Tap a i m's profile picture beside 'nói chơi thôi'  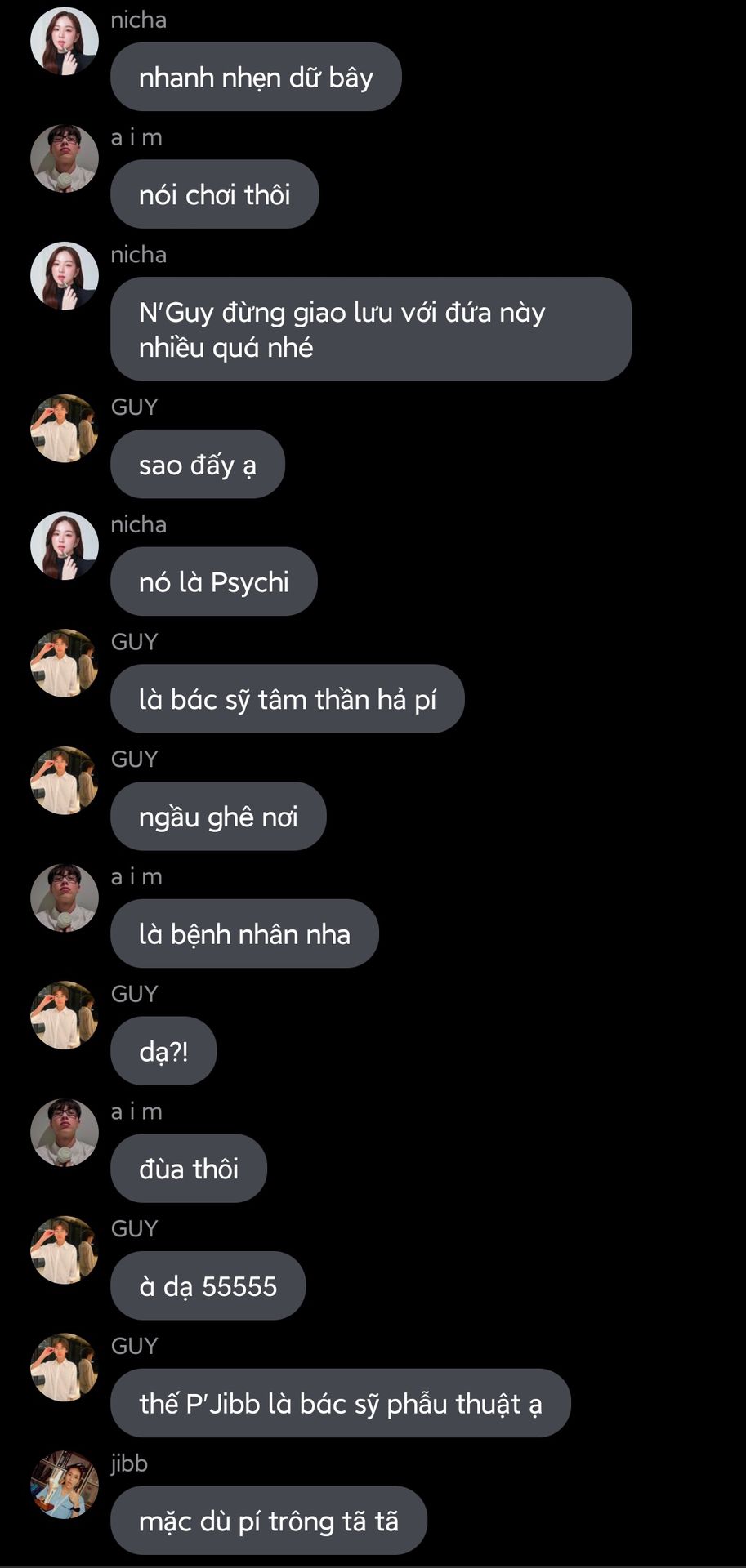click(x=65, y=158)
